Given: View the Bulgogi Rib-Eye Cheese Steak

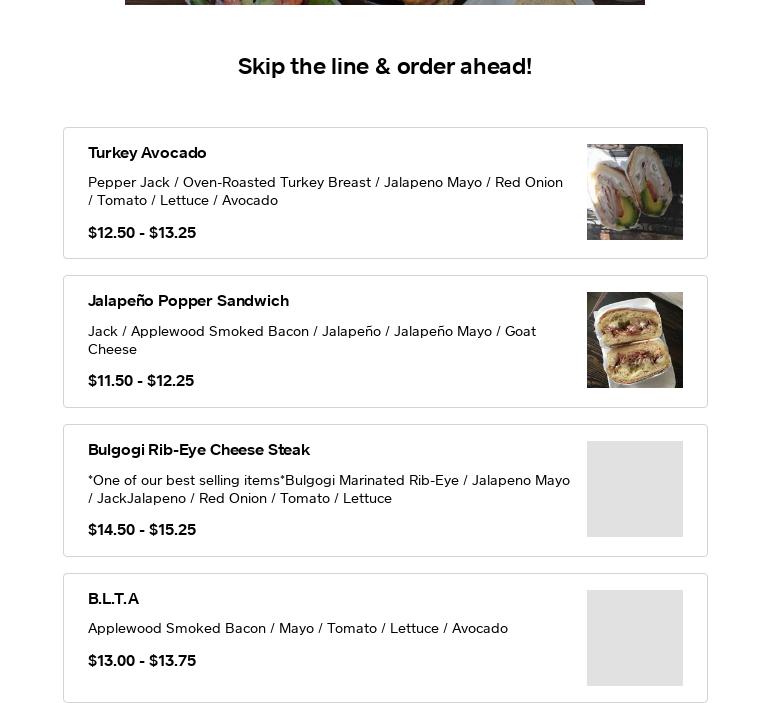Looking at the screenshot, I should pos(384,490).
